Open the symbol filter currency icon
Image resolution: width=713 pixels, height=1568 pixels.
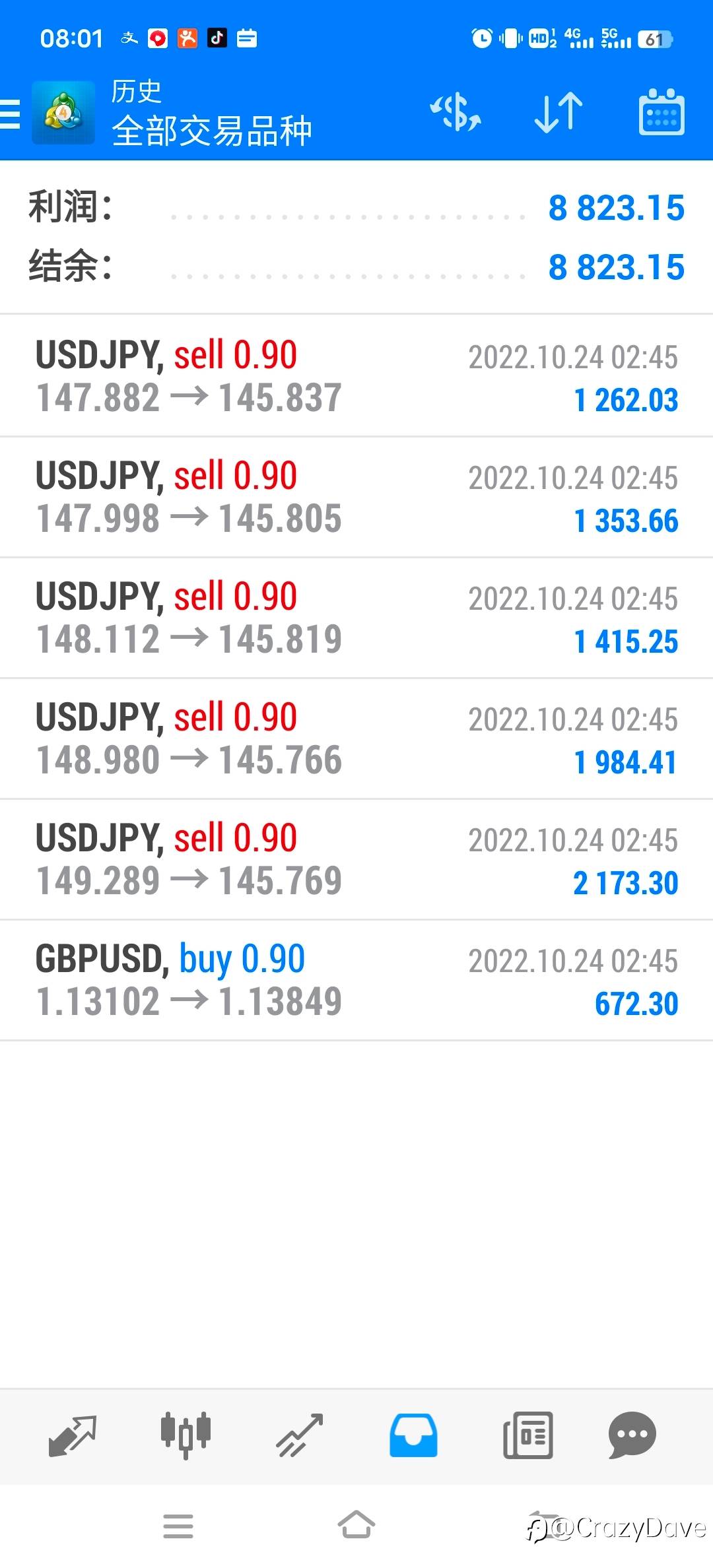(456, 112)
